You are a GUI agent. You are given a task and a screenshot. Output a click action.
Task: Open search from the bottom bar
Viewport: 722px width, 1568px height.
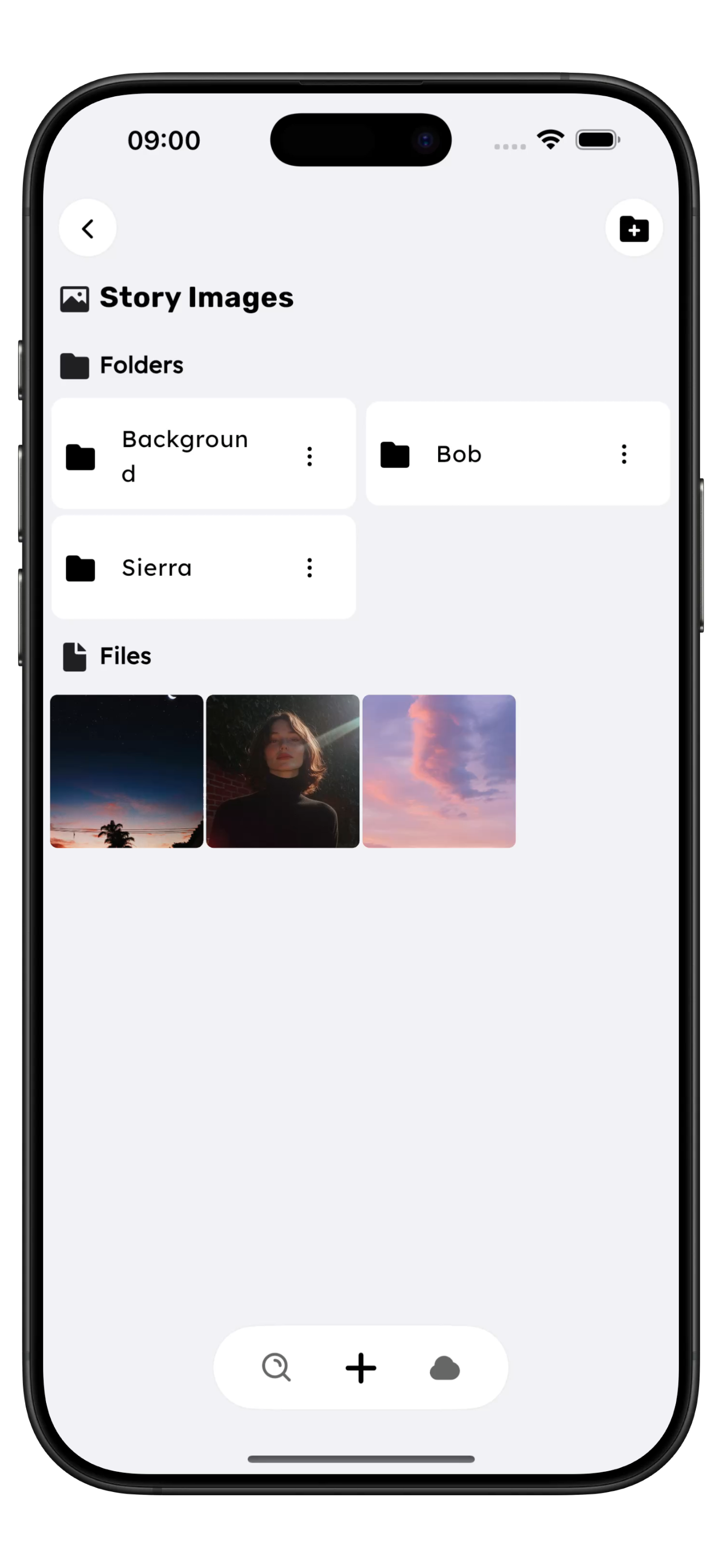[x=276, y=1367]
